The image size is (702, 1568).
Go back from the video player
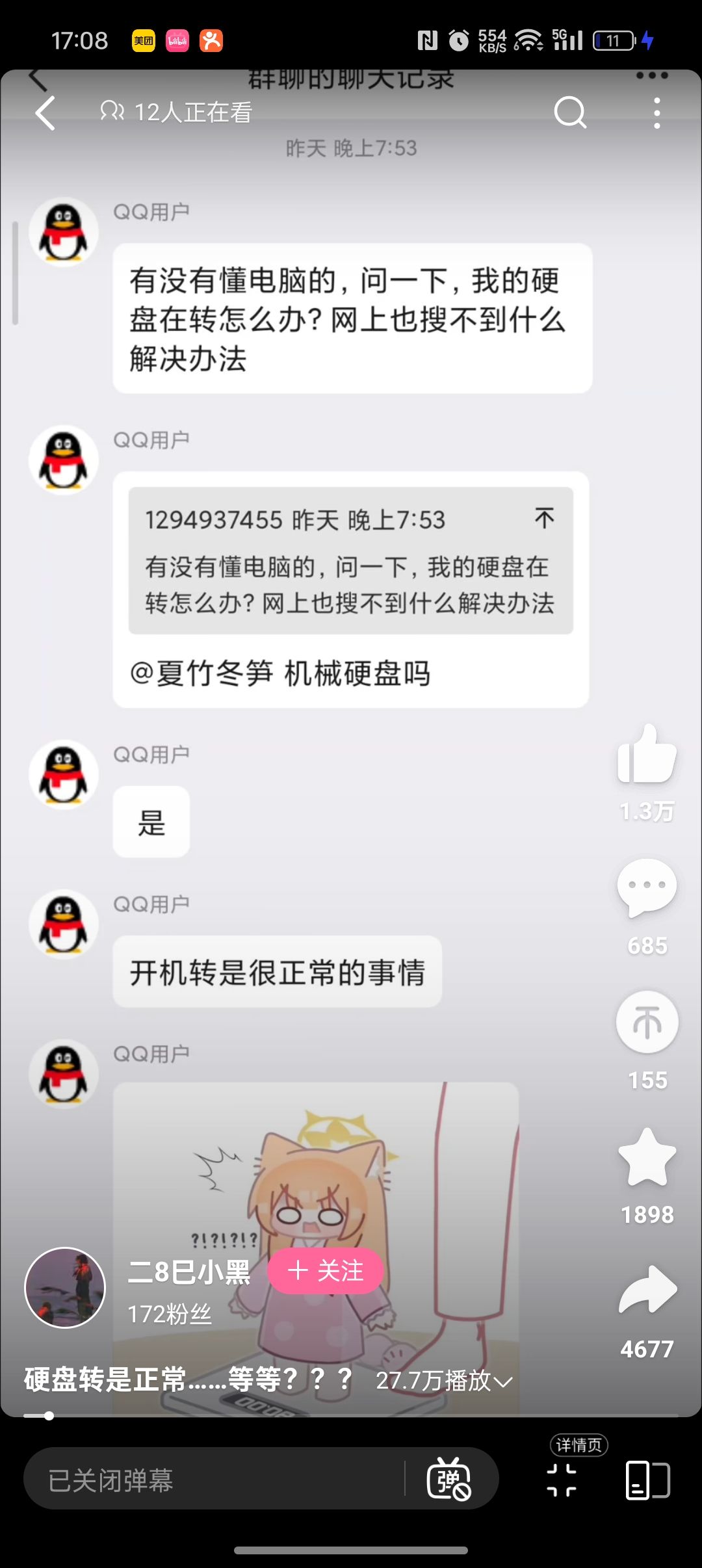coord(45,114)
